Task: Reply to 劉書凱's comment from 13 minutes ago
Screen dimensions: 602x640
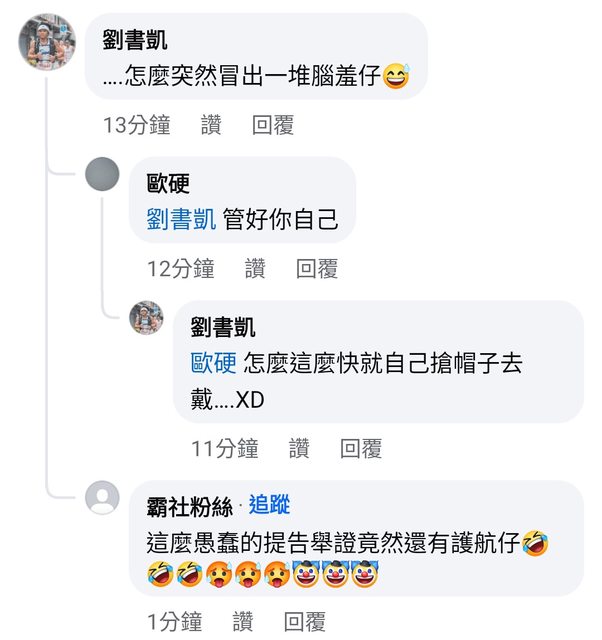Action: click(273, 125)
